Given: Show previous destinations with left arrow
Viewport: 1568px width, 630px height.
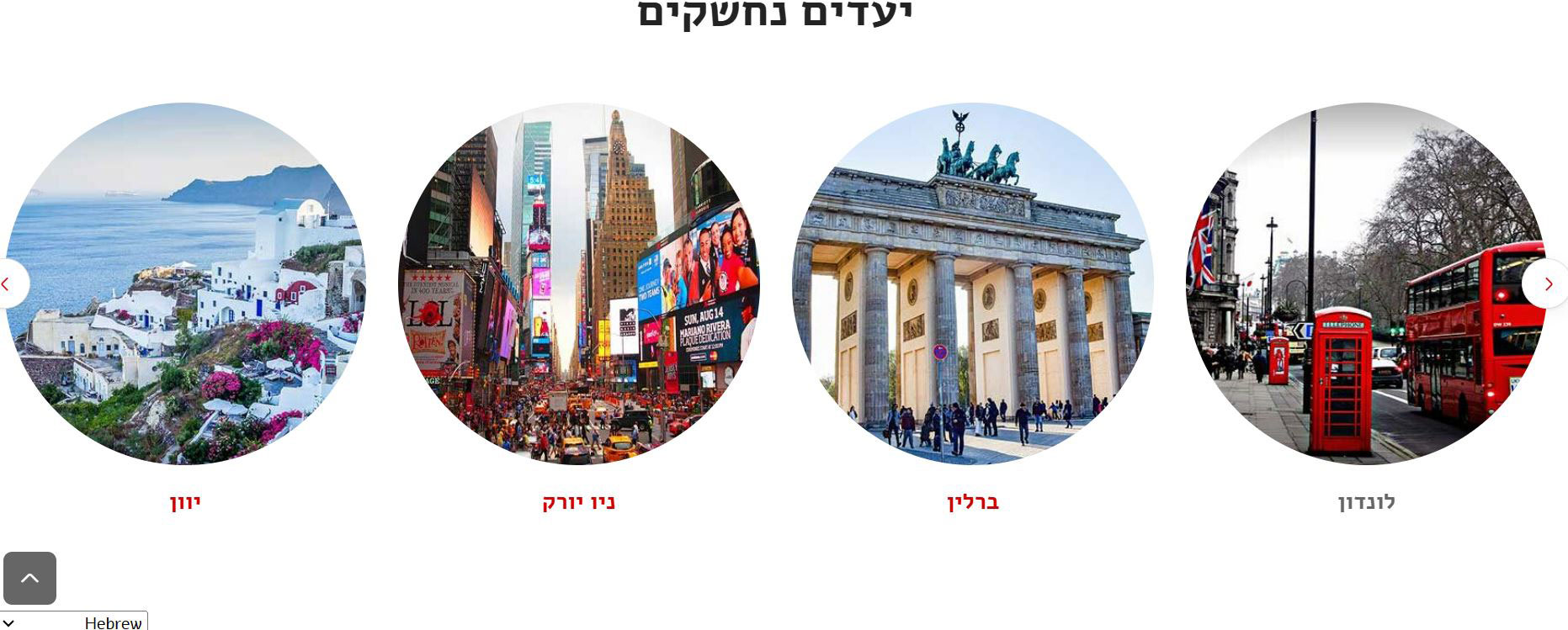Looking at the screenshot, I should [8, 284].
